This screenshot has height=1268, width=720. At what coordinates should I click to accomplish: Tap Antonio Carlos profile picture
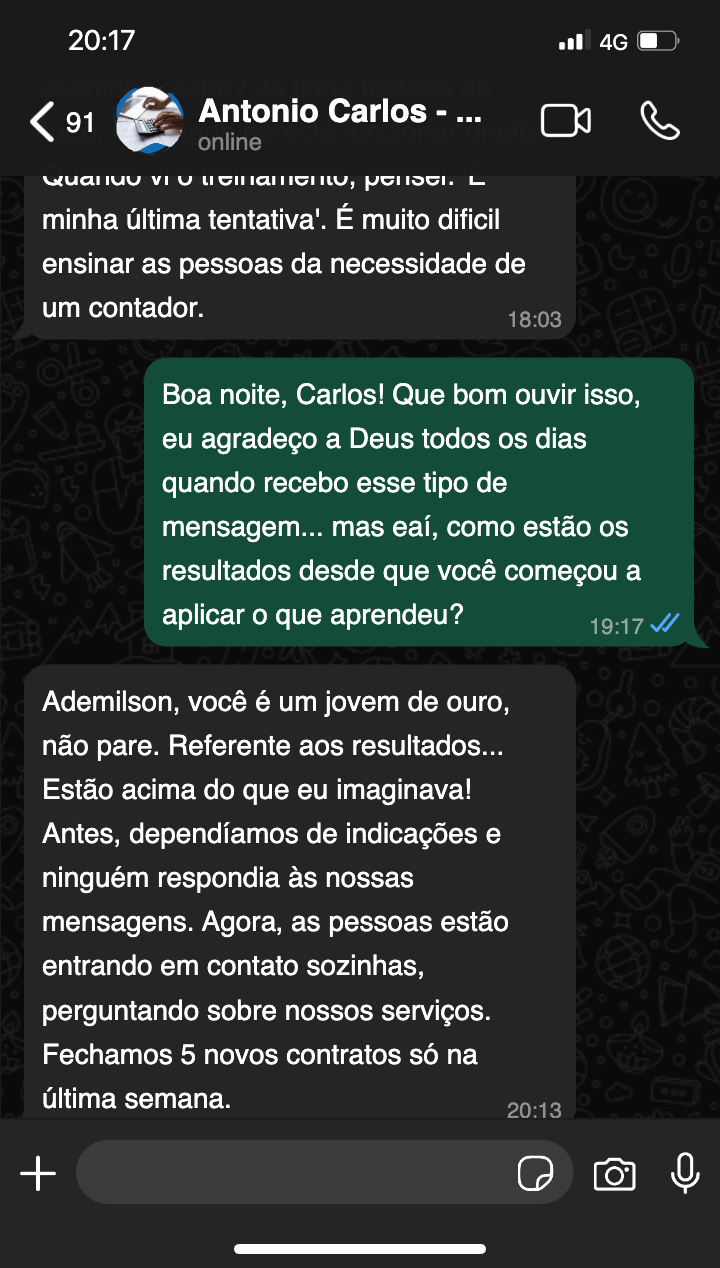pos(149,121)
